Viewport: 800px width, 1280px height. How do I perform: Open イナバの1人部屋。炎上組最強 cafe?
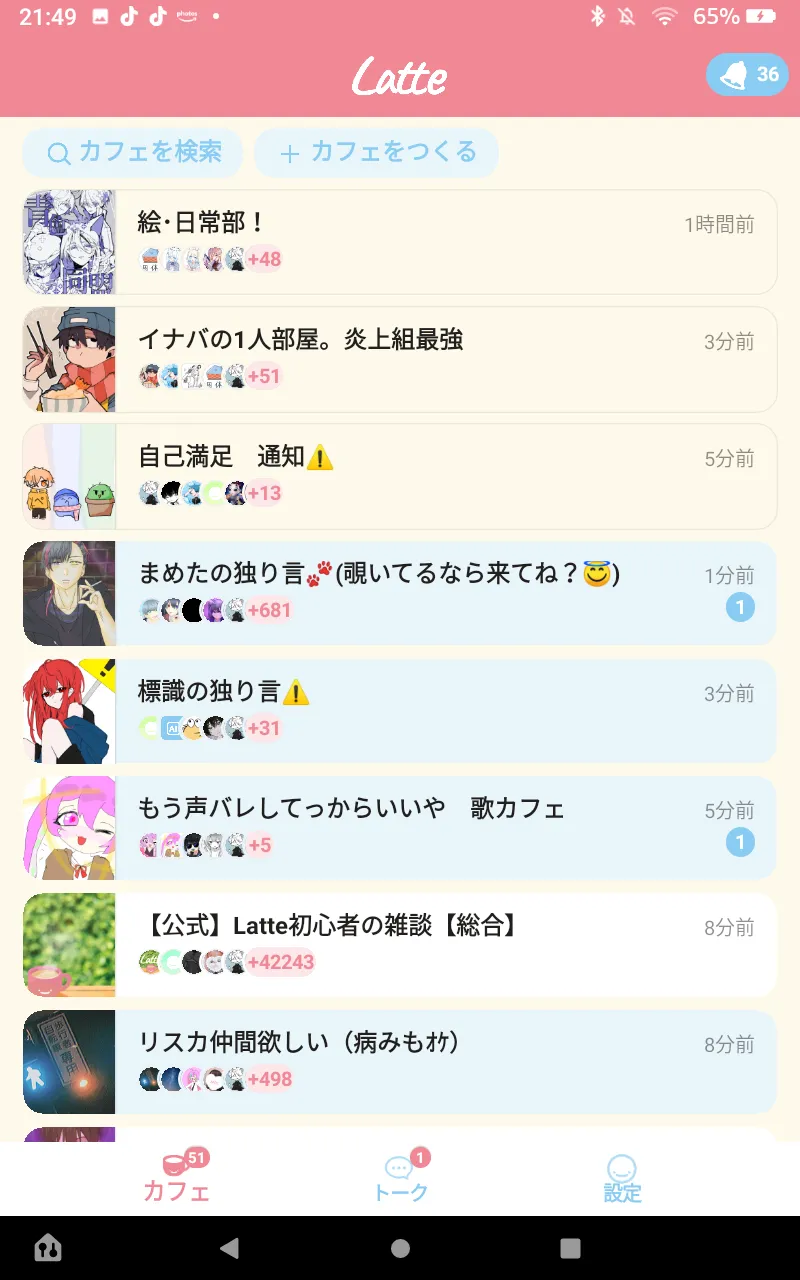click(400, 359)
